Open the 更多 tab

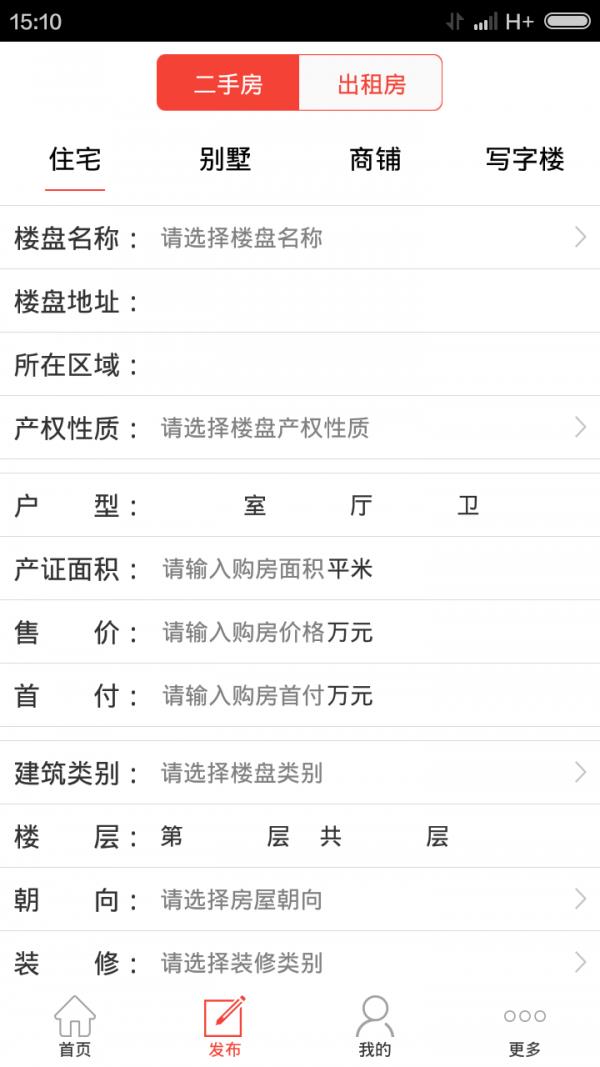[524, 1026]
